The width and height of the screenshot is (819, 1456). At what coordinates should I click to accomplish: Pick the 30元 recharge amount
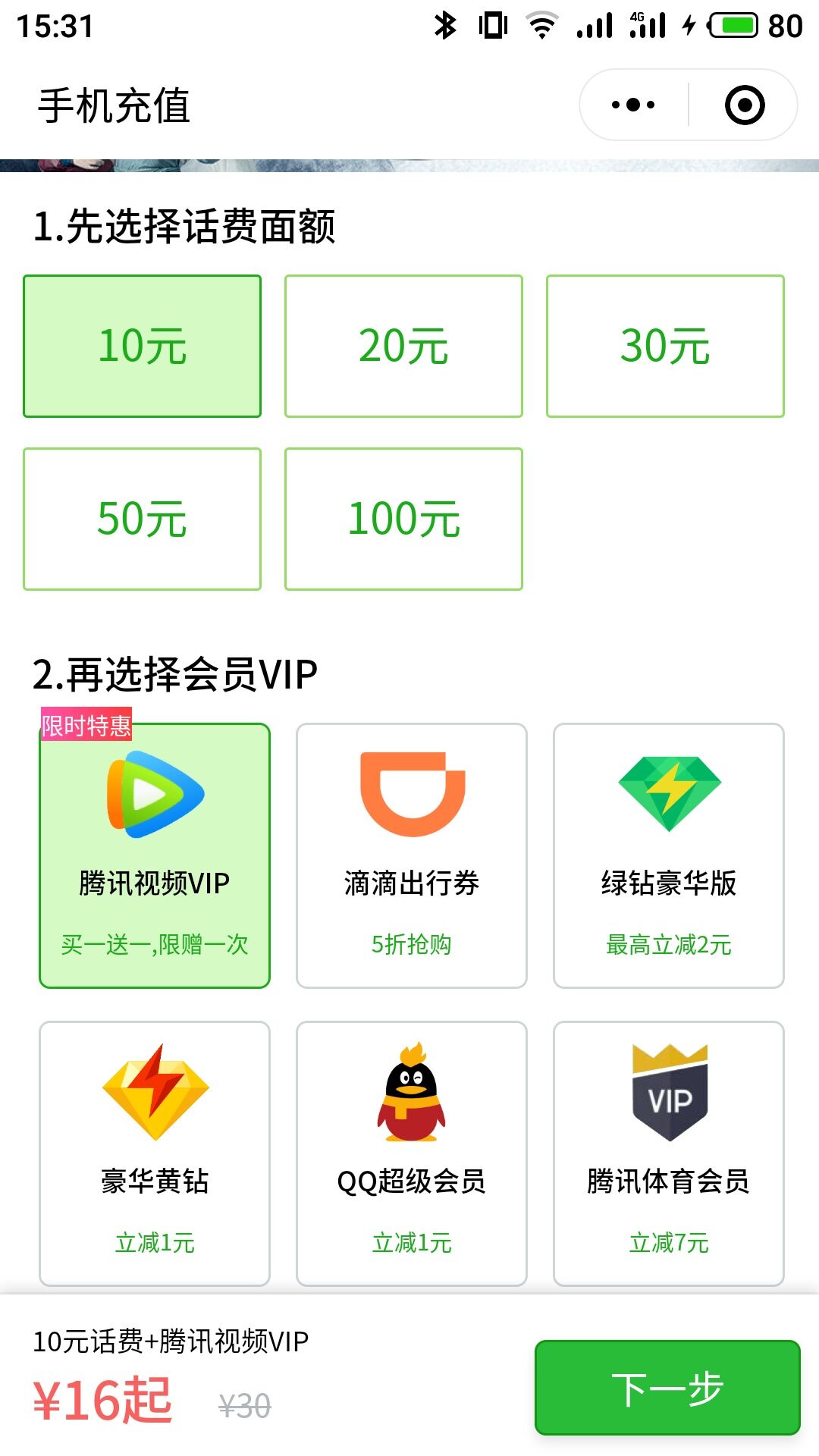tap(665, 346)
